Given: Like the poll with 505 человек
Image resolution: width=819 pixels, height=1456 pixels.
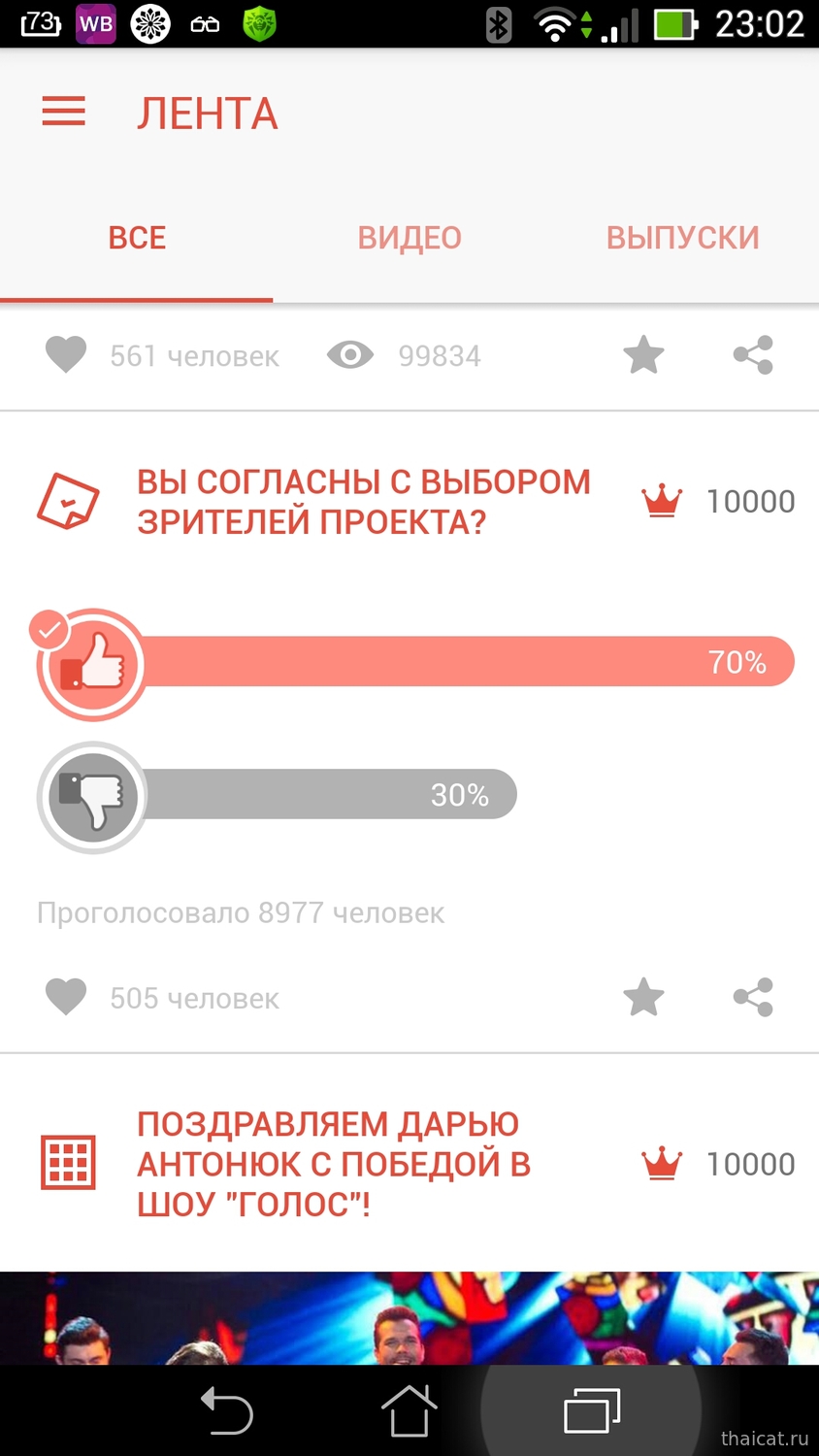Looking at the screenshot, I should [66, 997].
